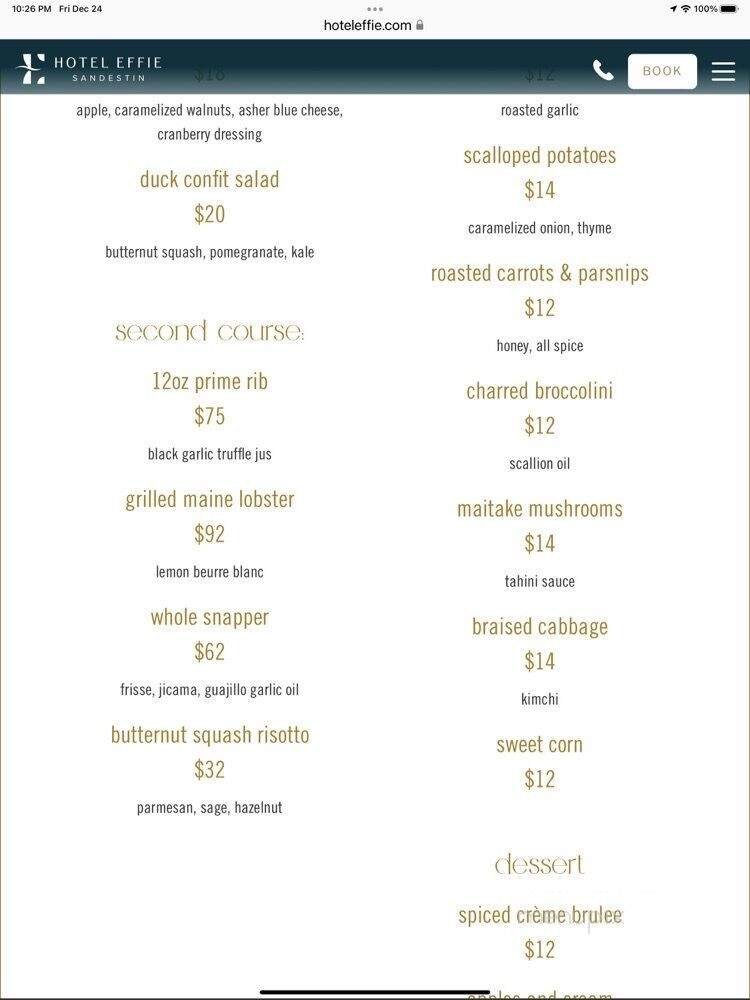750x1000 pixels.
Task: Tap the Wi-Fi status icon
Action: point(686,8)
